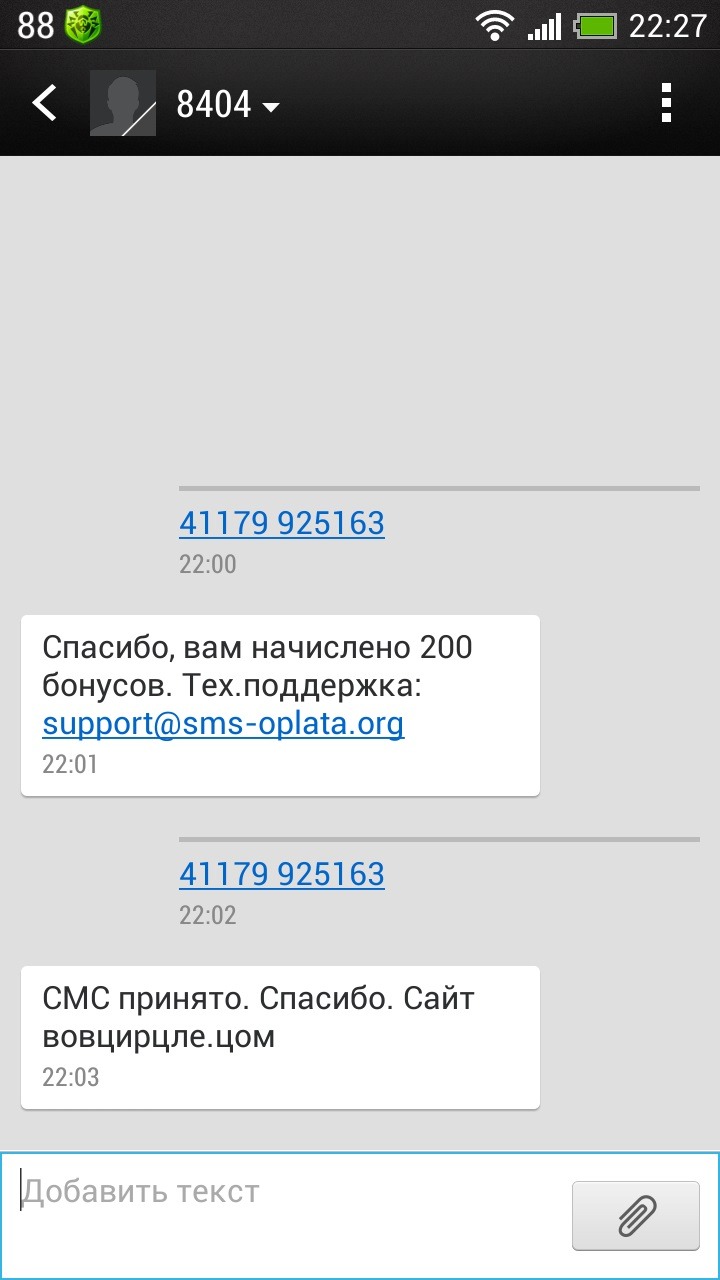The height and width of the screenshot is (1280, 720).
Task: Open the support@sms-oplata.org email link
Action: point(223,722)
